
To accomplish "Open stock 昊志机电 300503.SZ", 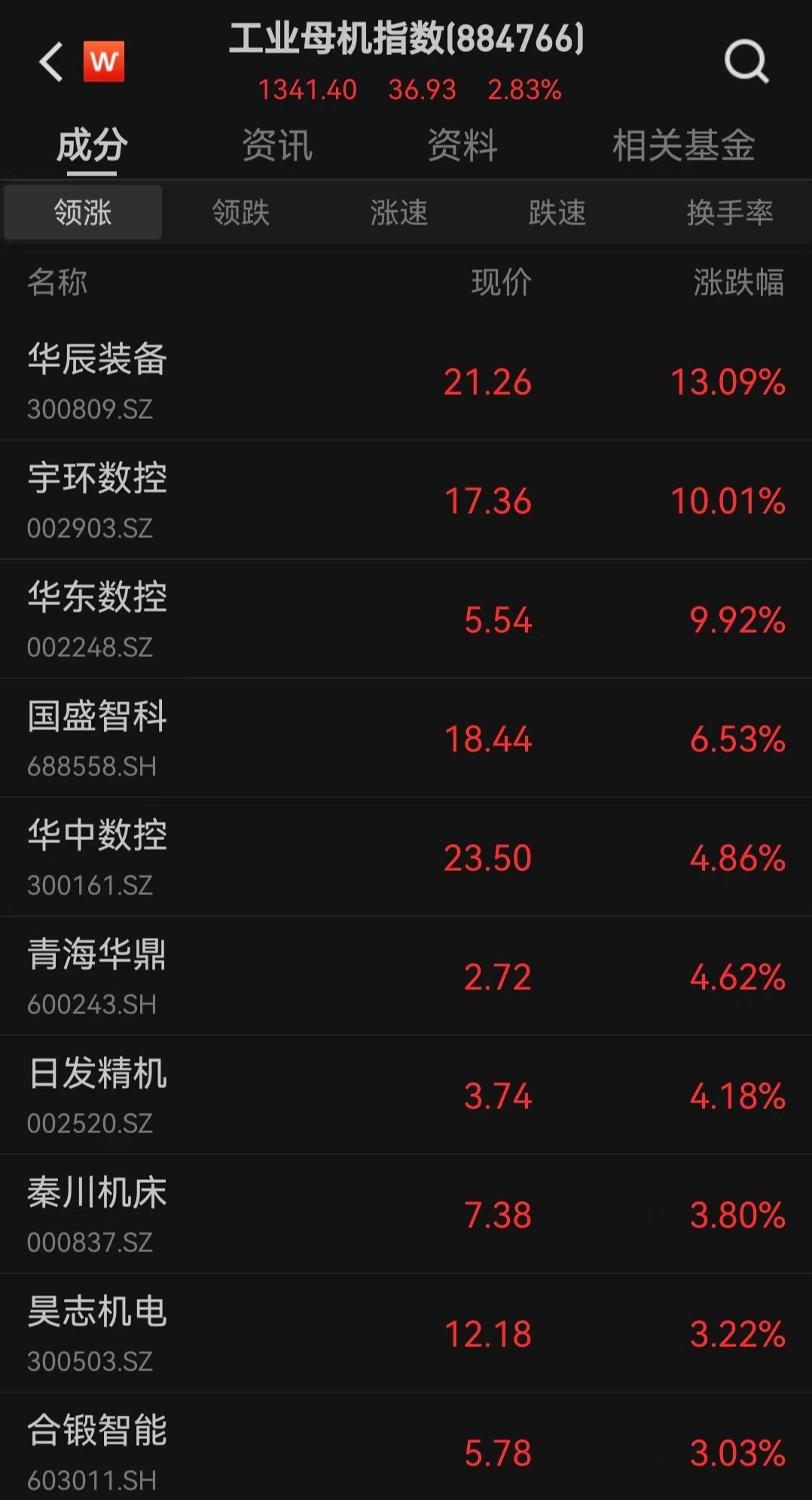I will point(406,1334).
